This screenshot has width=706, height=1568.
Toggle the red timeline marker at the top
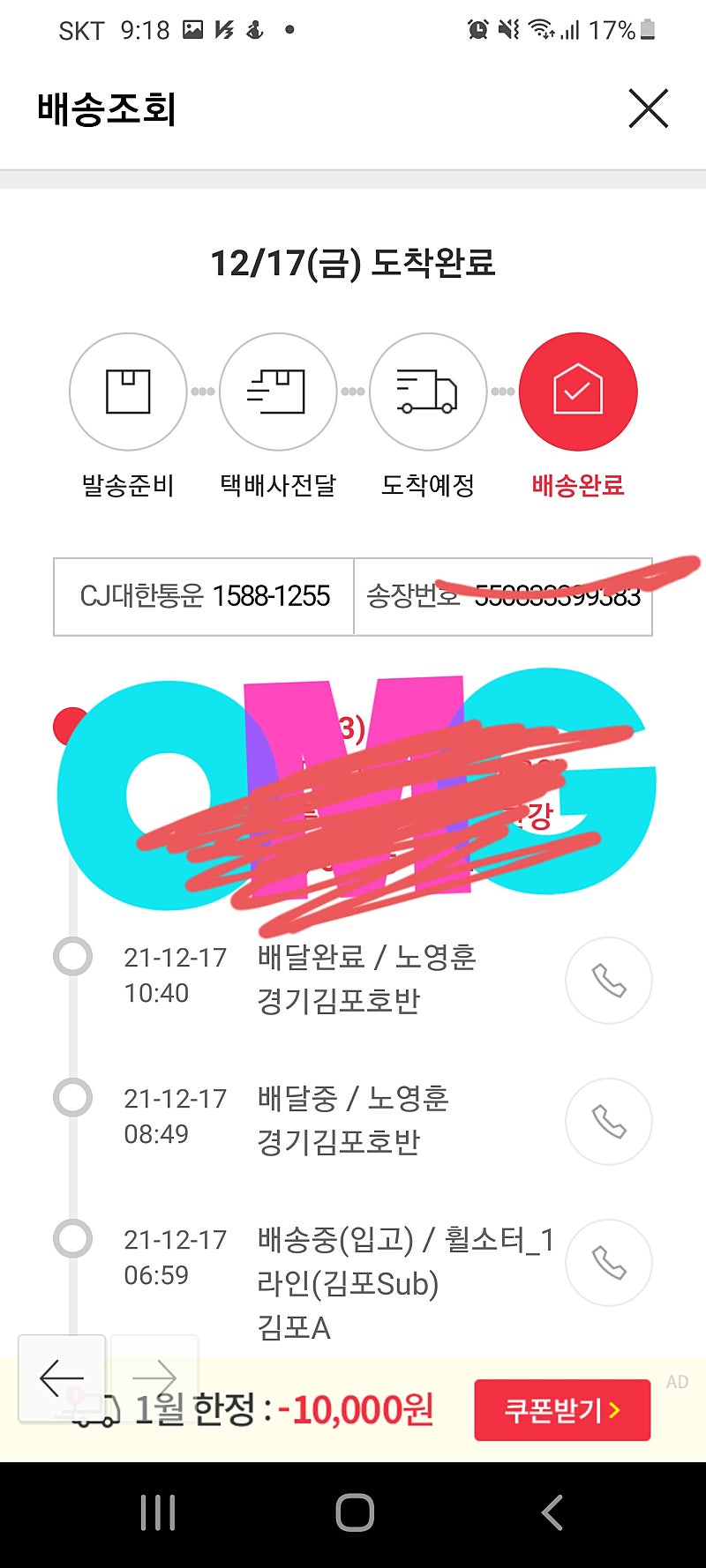(67, 726)
